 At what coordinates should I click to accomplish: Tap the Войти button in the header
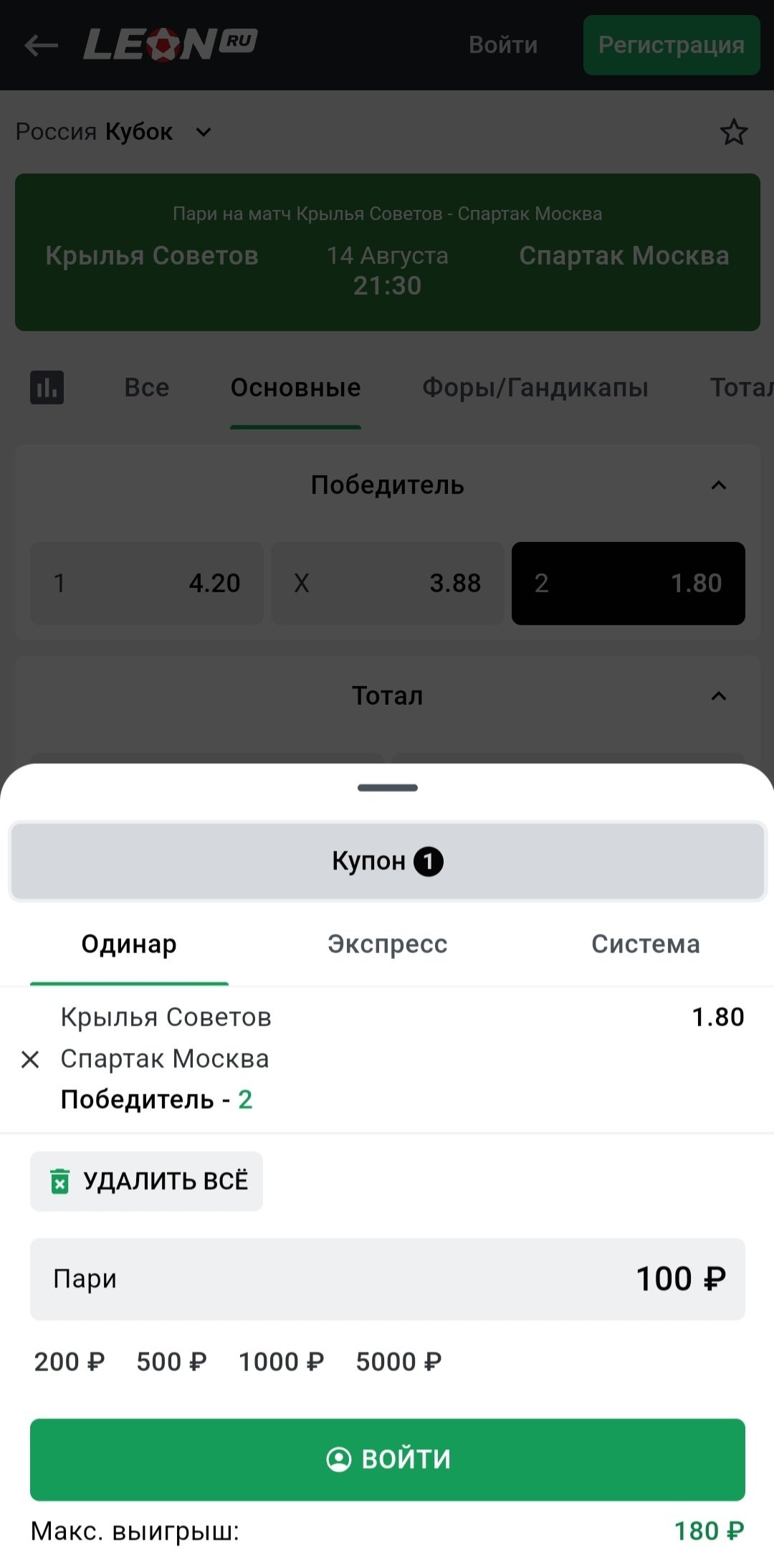[503, 45]
